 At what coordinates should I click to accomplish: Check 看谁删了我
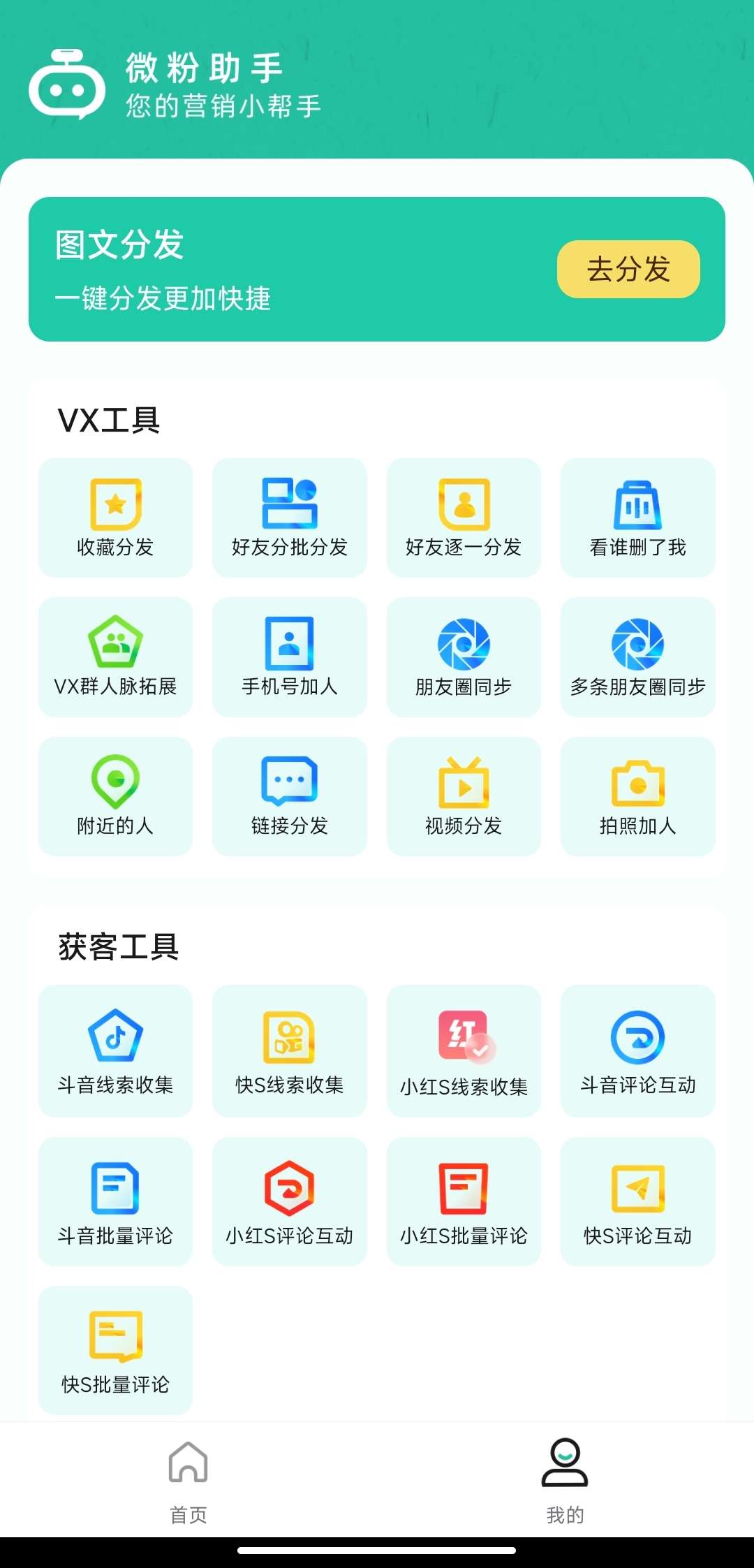(x=637, y=518)
